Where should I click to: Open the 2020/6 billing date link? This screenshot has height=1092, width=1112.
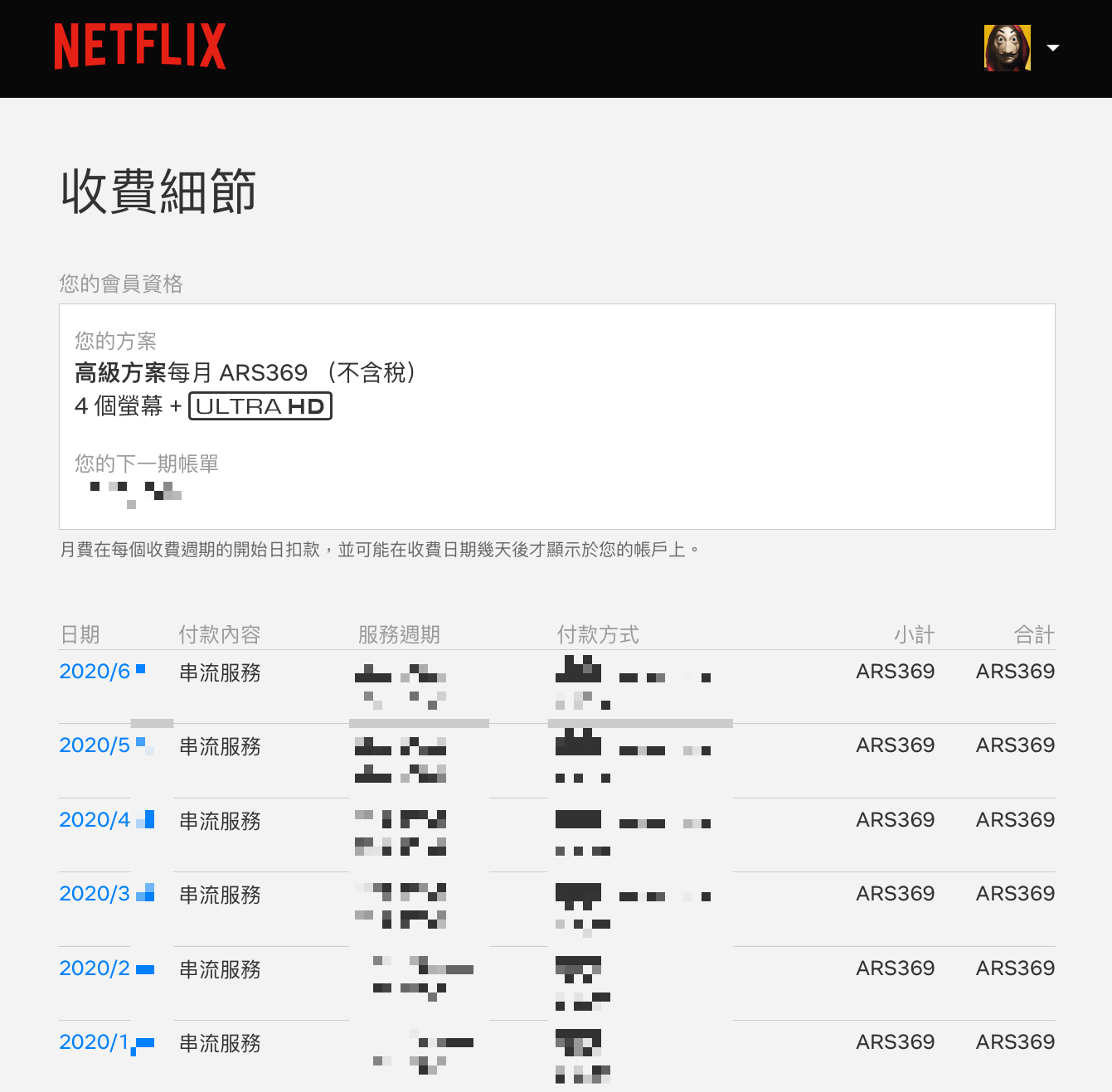(x=95, y=671)
